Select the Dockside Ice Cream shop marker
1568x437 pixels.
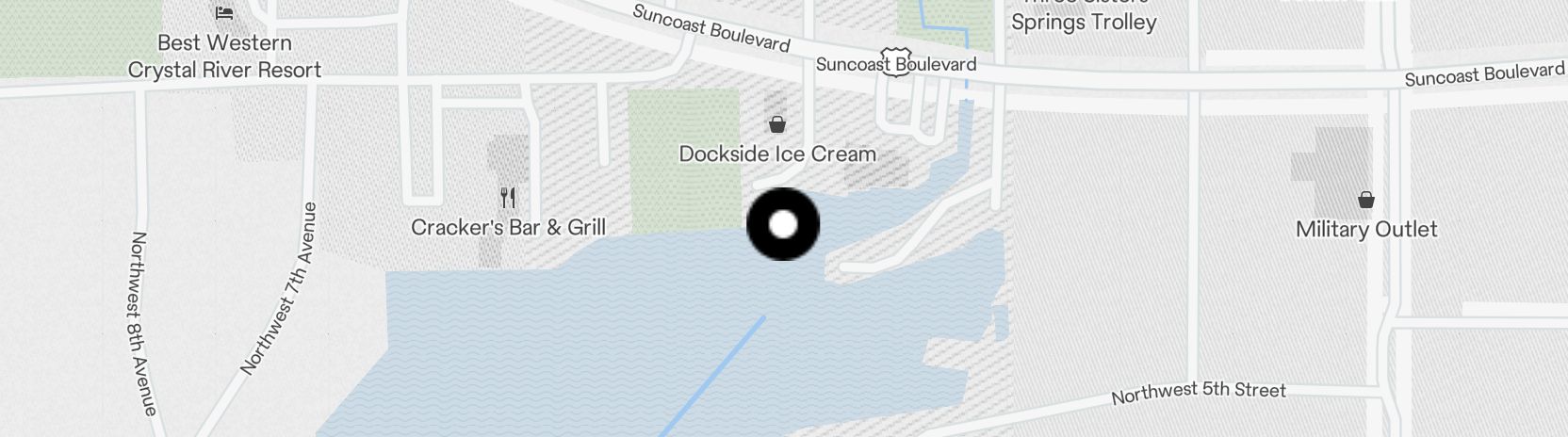(x=777, y=124)
